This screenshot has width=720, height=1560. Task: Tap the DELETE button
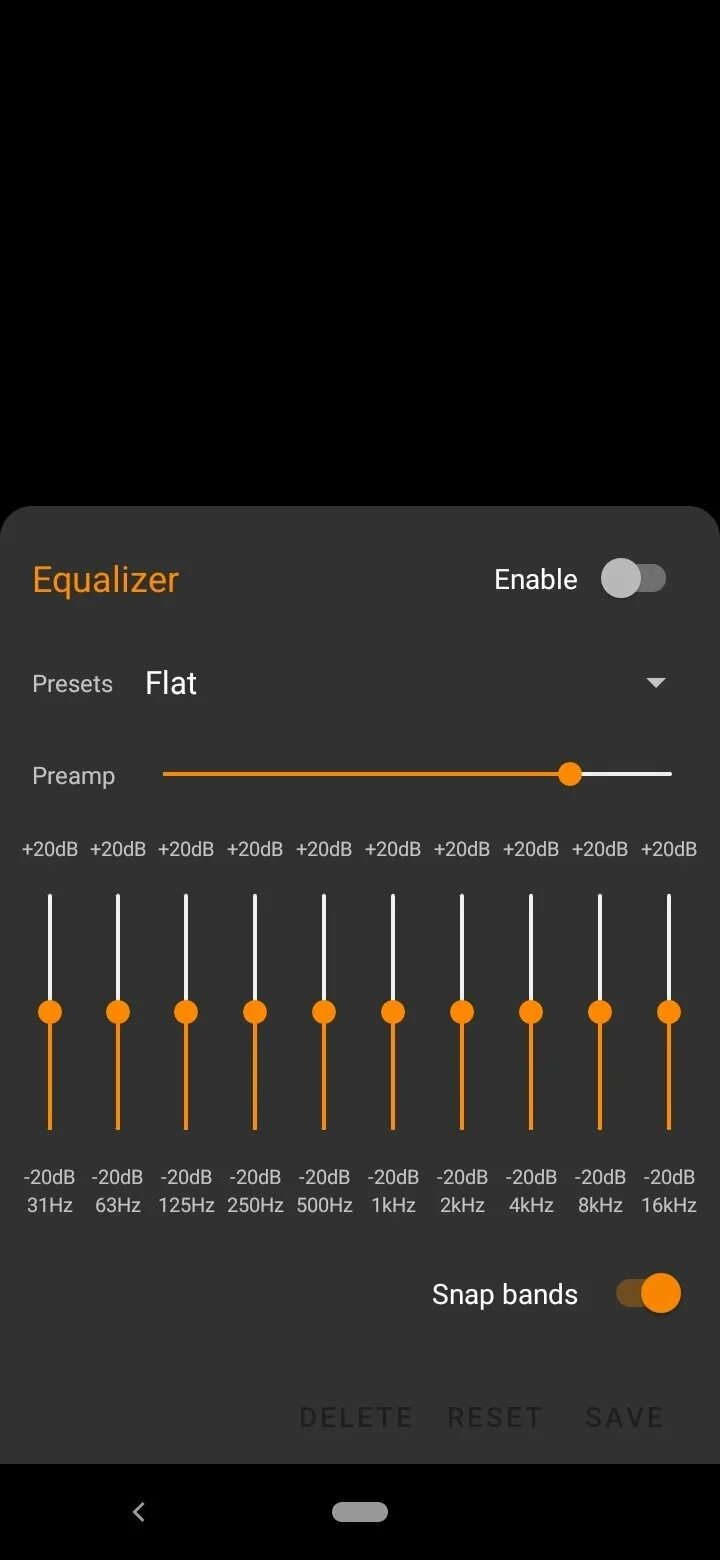pos(356,1417)
